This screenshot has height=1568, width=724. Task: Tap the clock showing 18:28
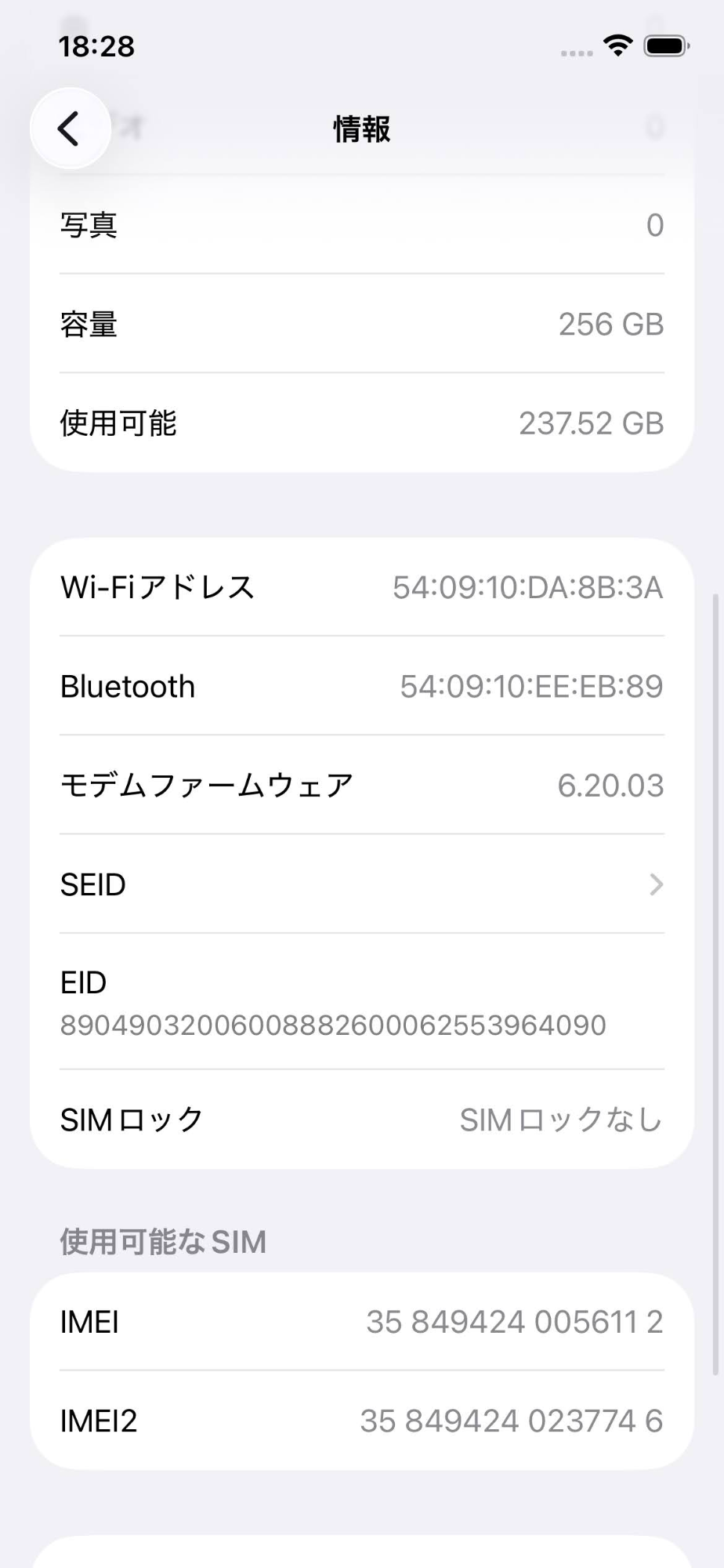click(x=97, y=45)
